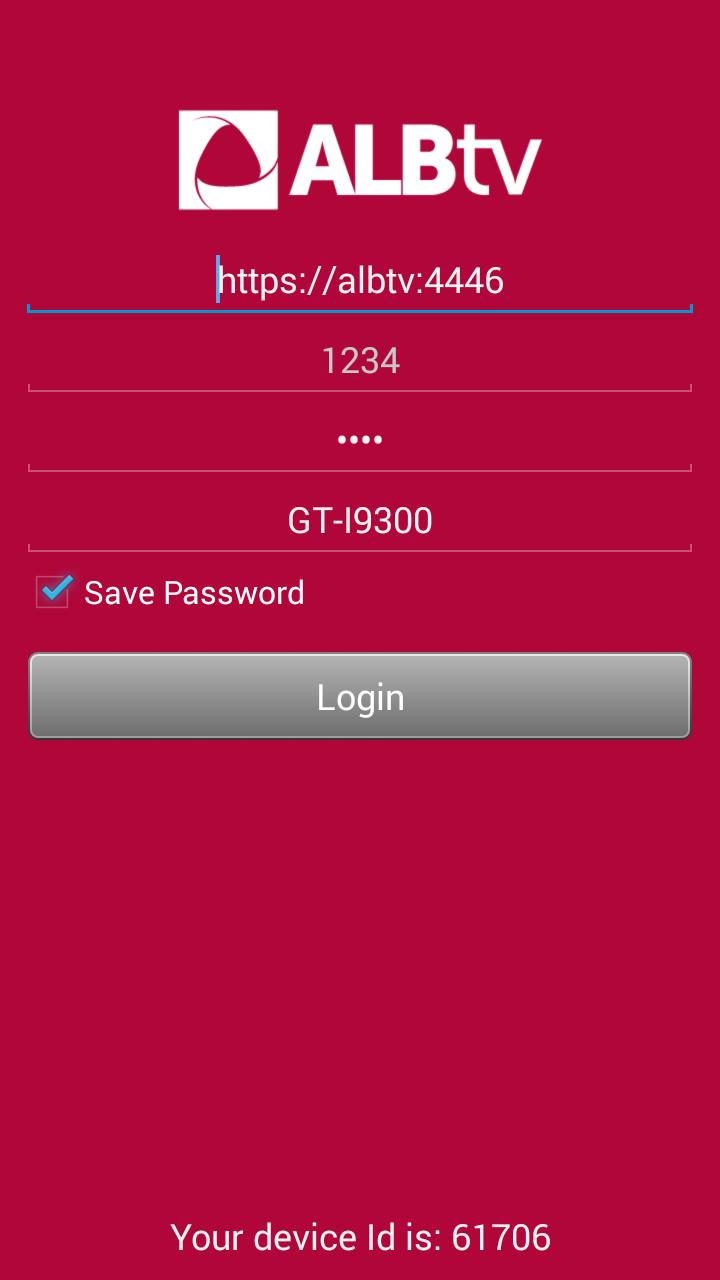Uncheck the Save Password checkbox
720x1280 pixels.
coord(53,592)
